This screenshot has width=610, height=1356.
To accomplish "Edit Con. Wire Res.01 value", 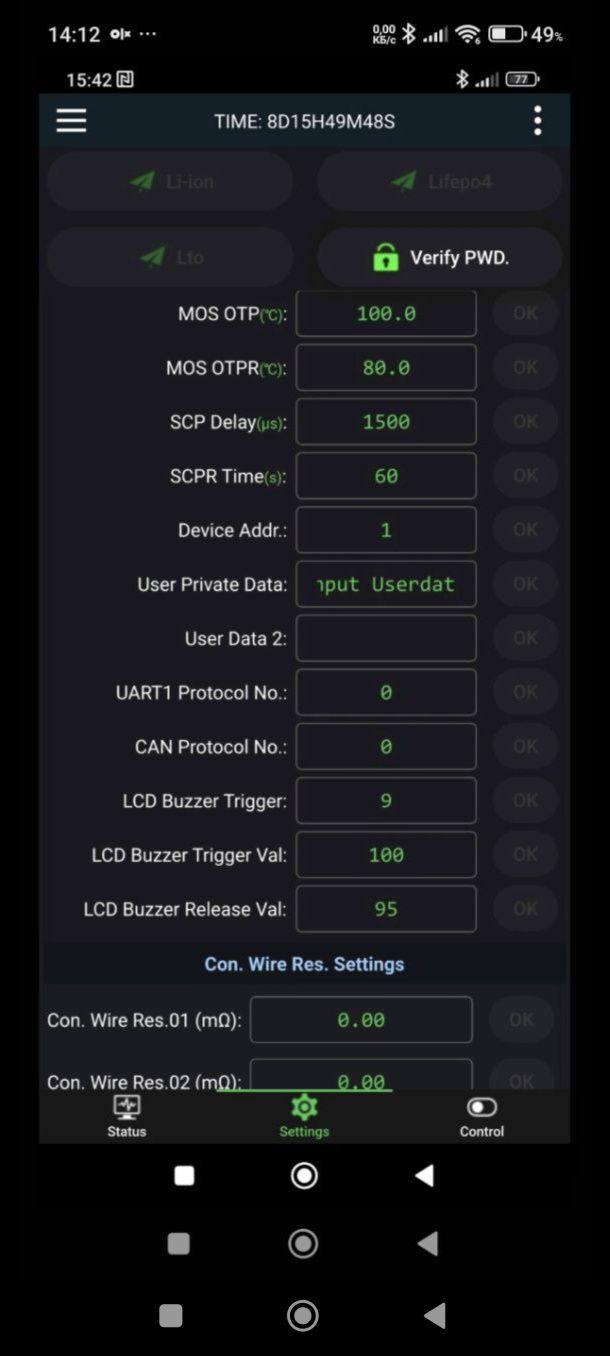I will (x=361, y=1020).
